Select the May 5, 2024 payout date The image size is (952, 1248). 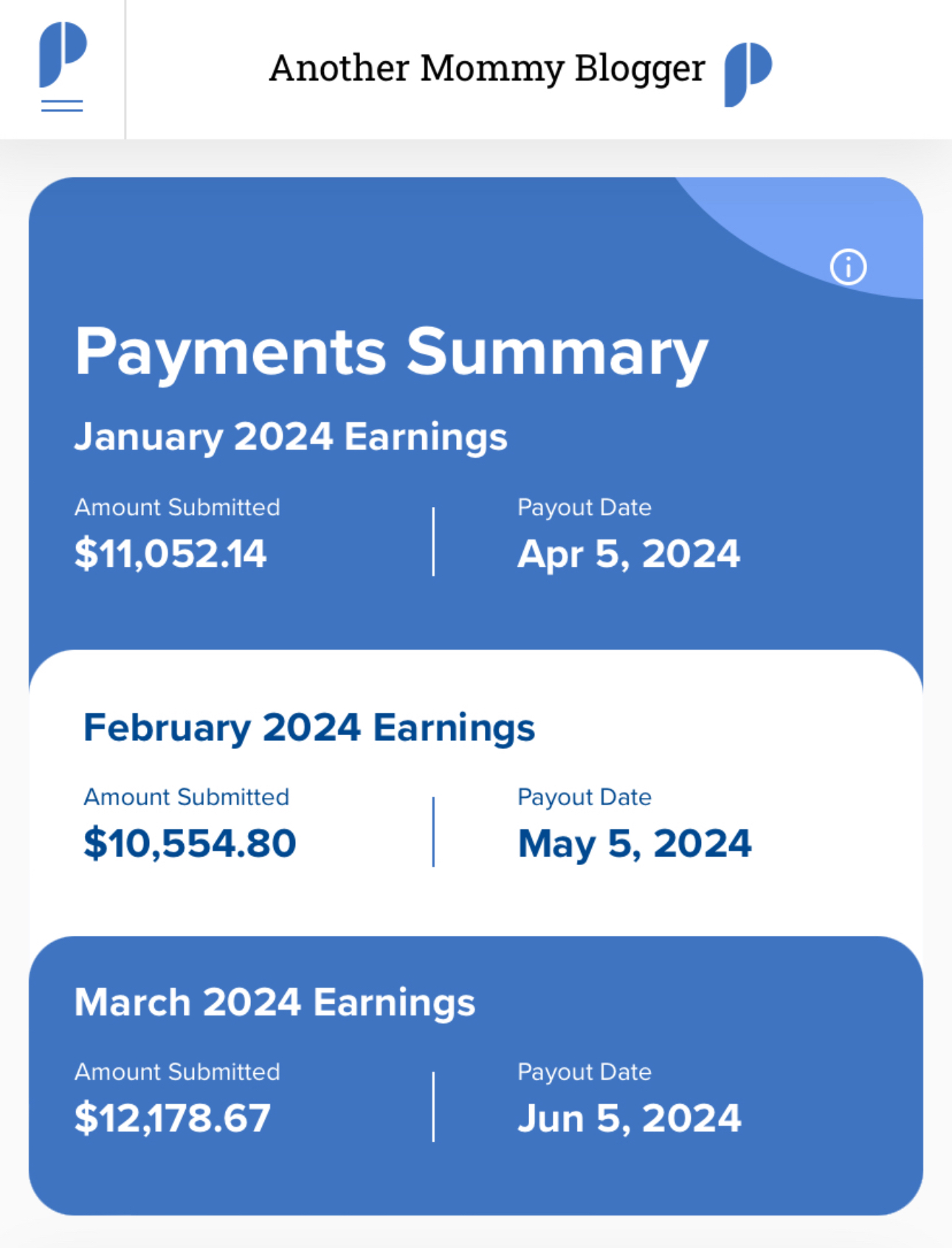pyautogui.click(x=635, y=843)
